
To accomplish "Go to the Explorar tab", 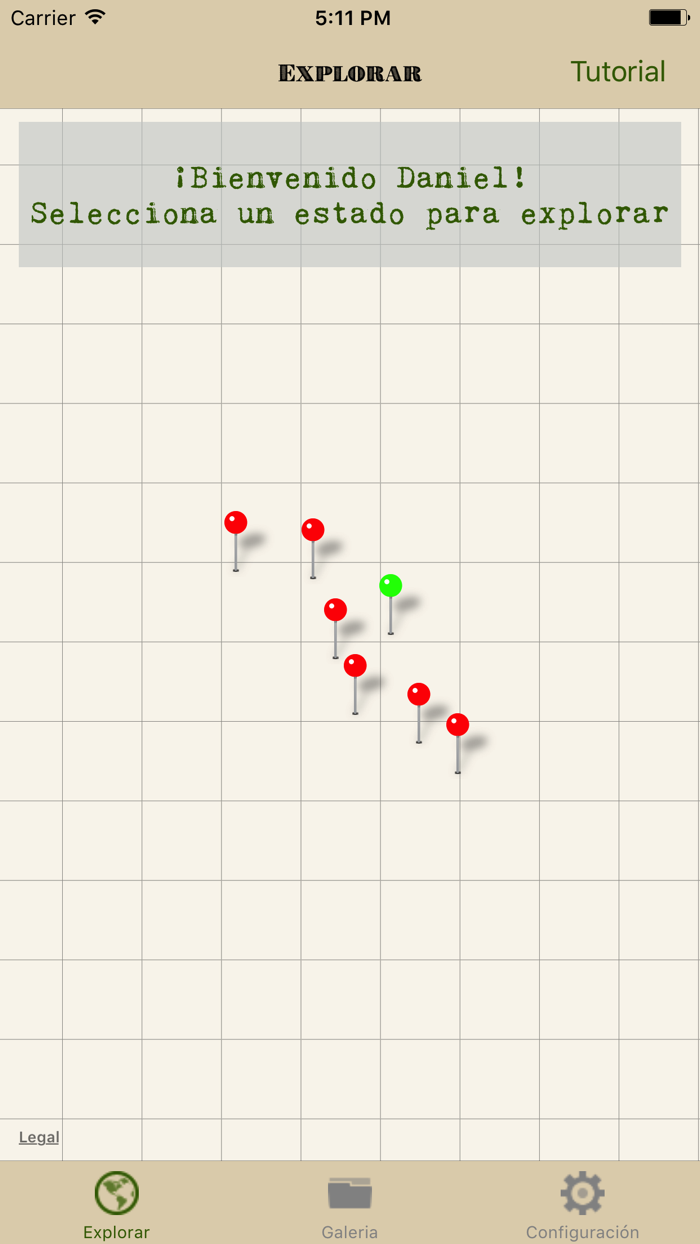I will pos(117,1204).
